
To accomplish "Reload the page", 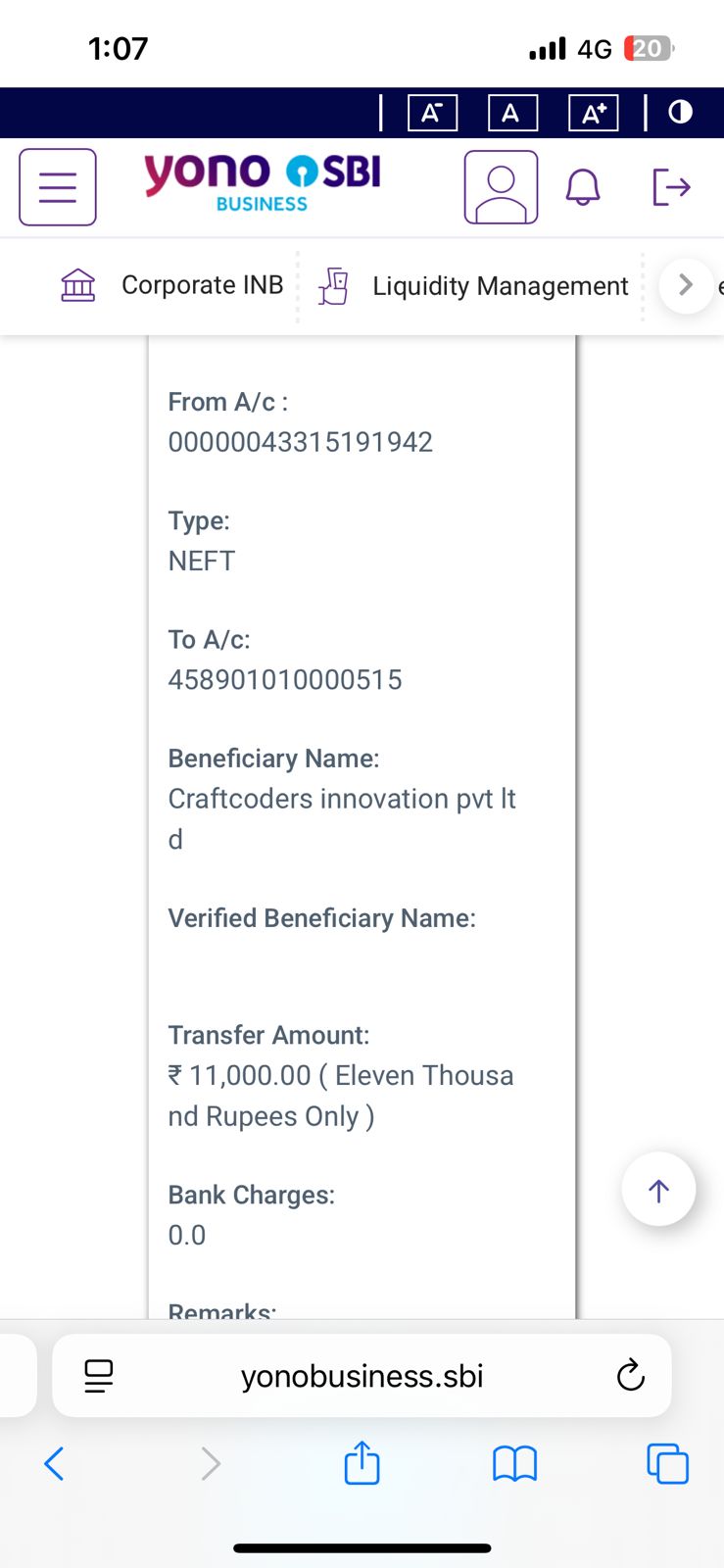I will 630,1376.
